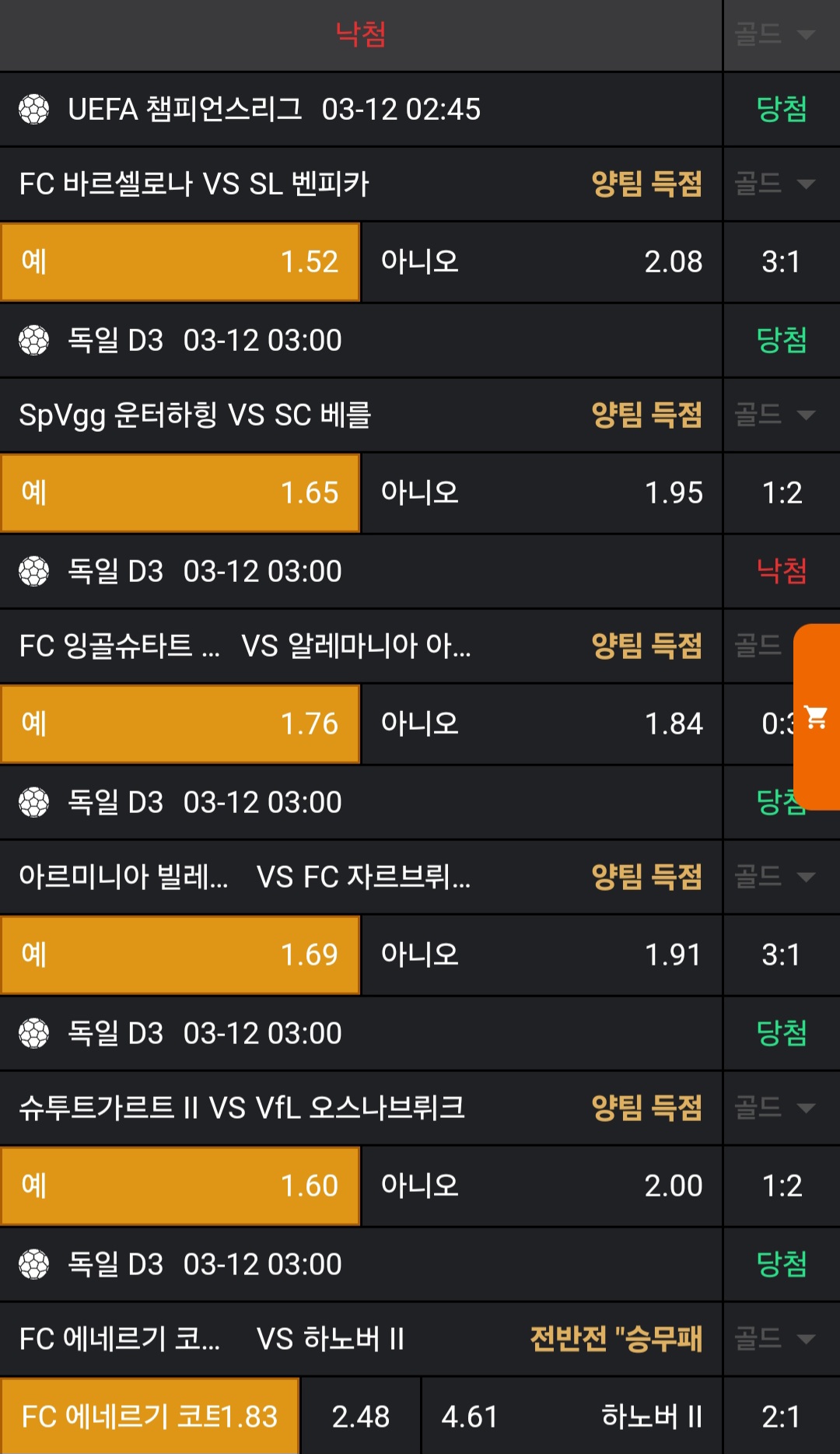Viewport: 840px width, 1454px height.
Task: Open 골드 dropdown for FC 에네르기 match
Action: 775,1339
